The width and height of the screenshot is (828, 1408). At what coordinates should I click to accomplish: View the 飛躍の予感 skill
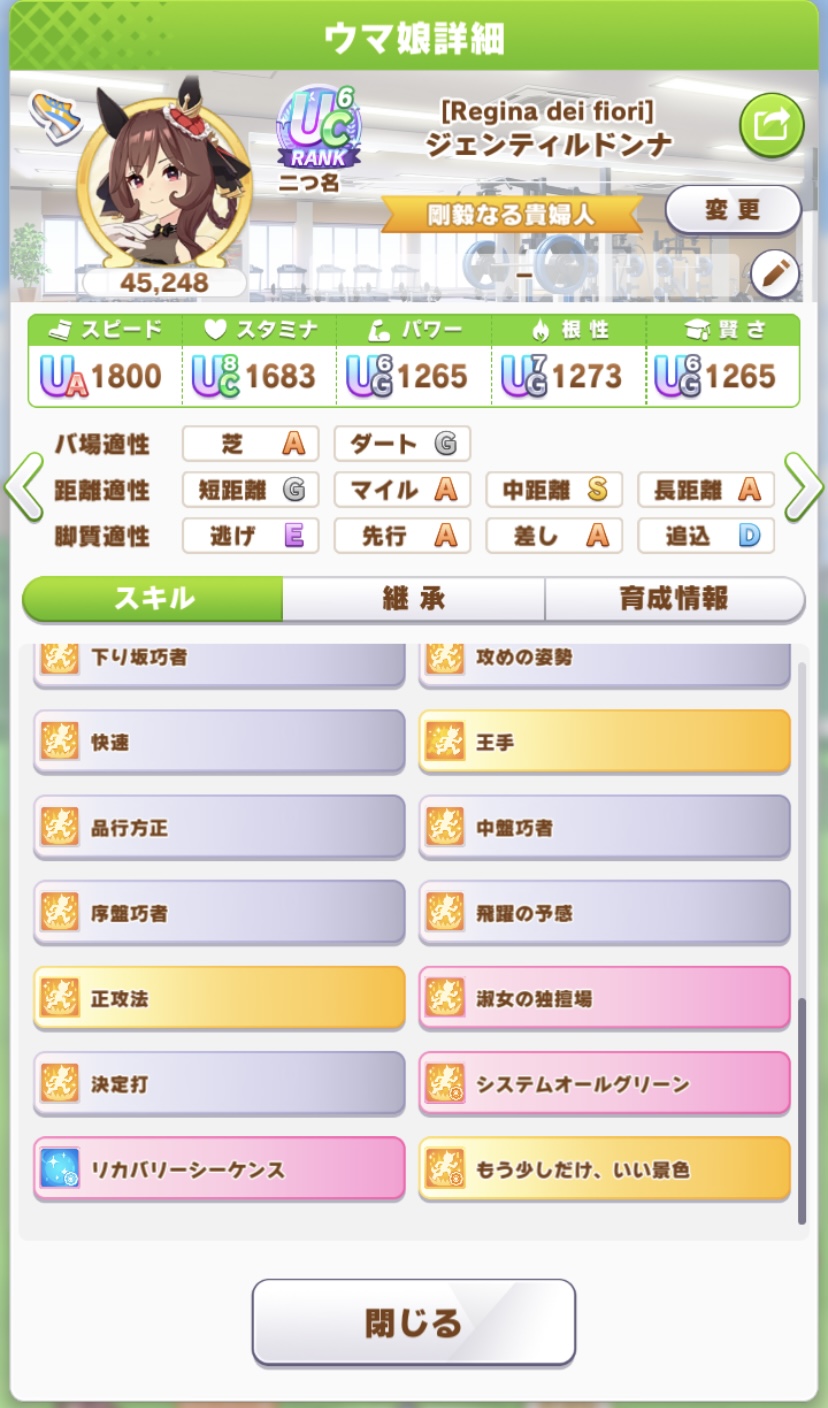click(x=604, y=913)
